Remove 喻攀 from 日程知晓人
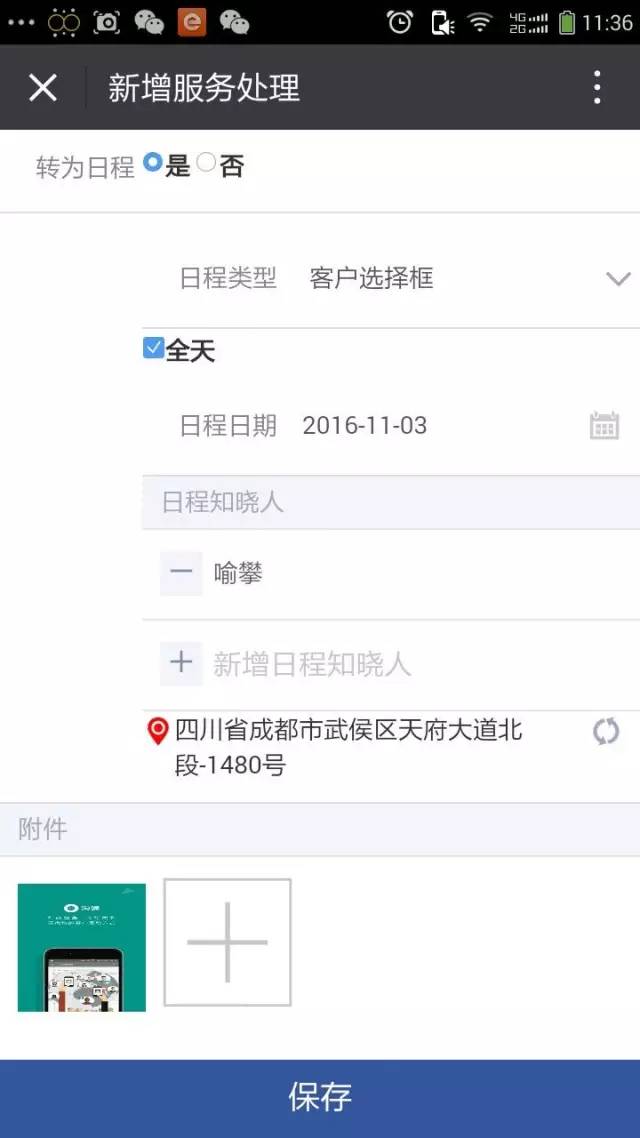640x1138 pixels. (x=181, y=574)
